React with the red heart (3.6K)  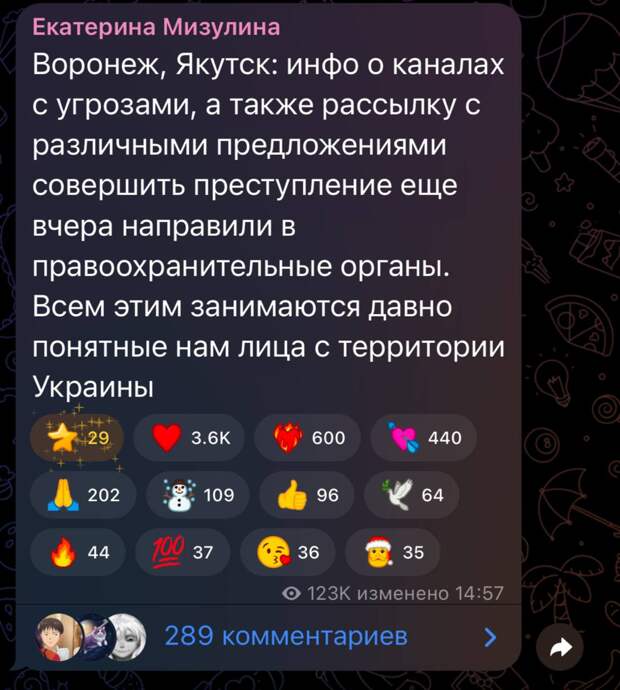coord(191,438)
